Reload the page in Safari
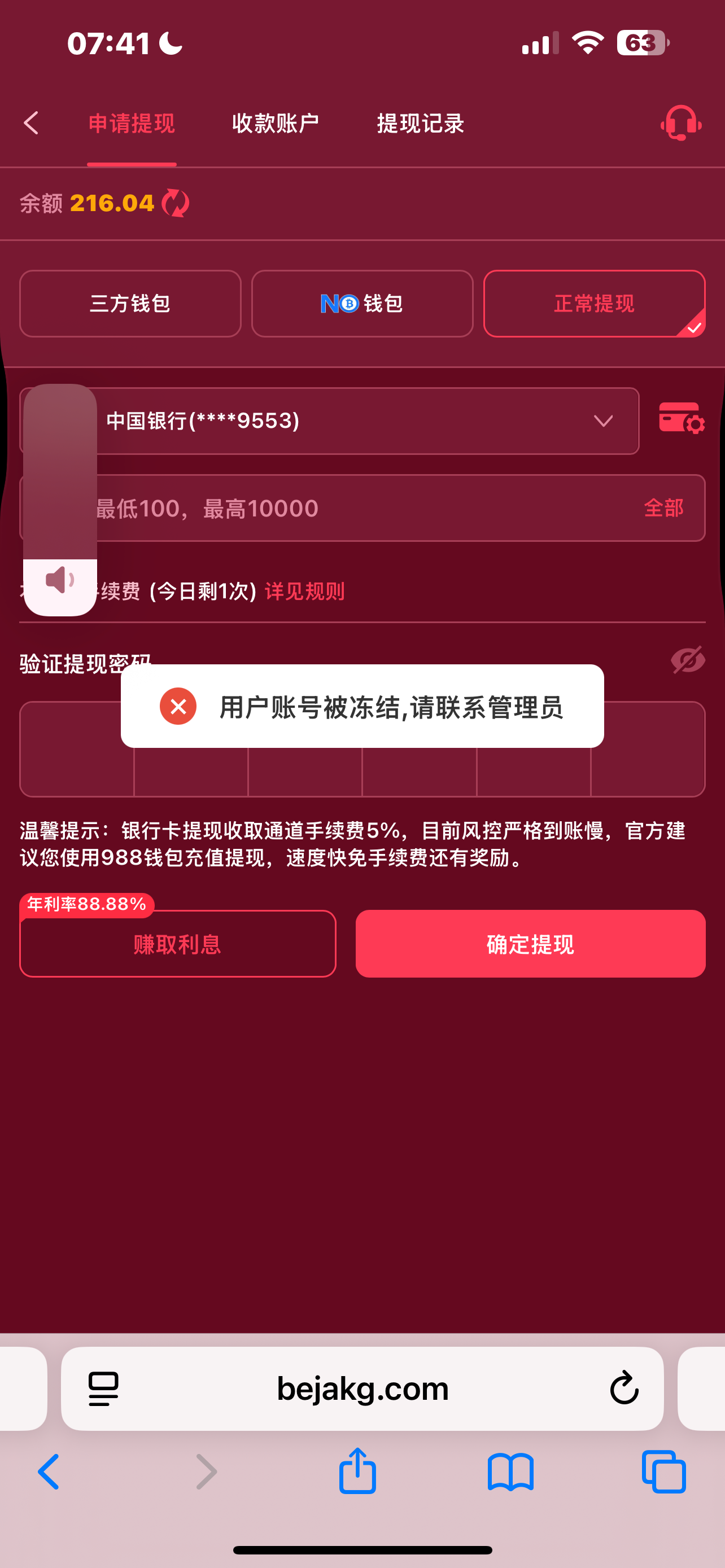 click(x=624, y=1389)
